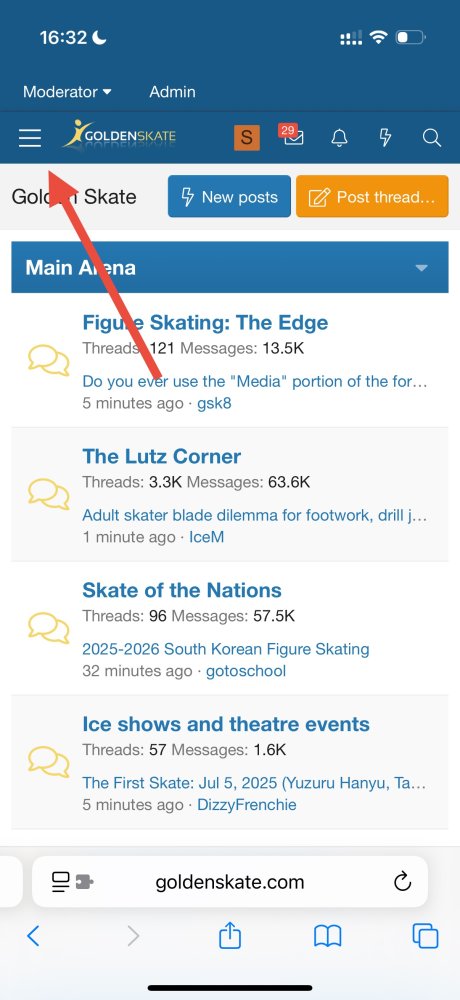View gotoschool's profile
The width and height of the screenshot is (460, 1000).
pos(246,671)
